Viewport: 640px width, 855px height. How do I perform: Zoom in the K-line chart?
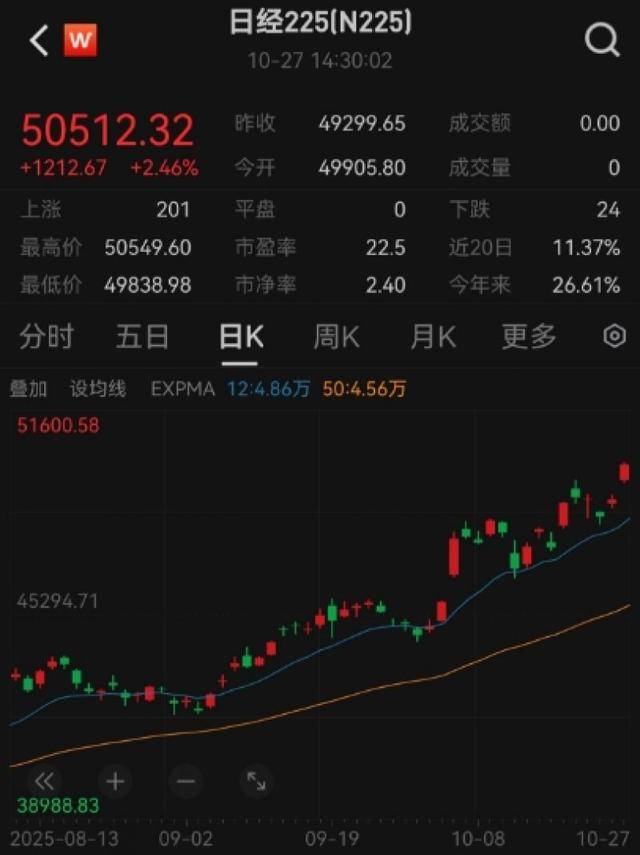[x=115, y=781]
